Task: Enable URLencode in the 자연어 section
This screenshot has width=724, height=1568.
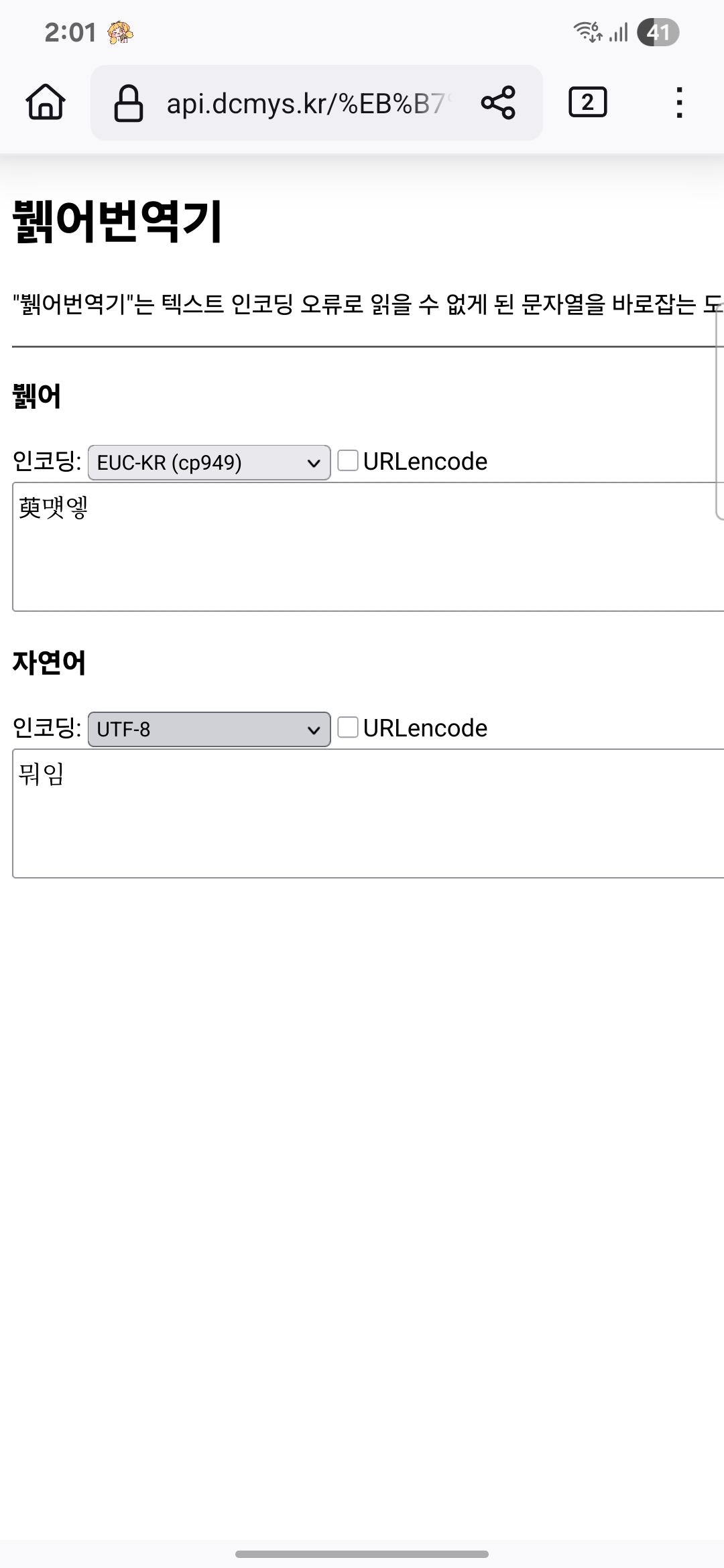Action: [x=347, y=727]
